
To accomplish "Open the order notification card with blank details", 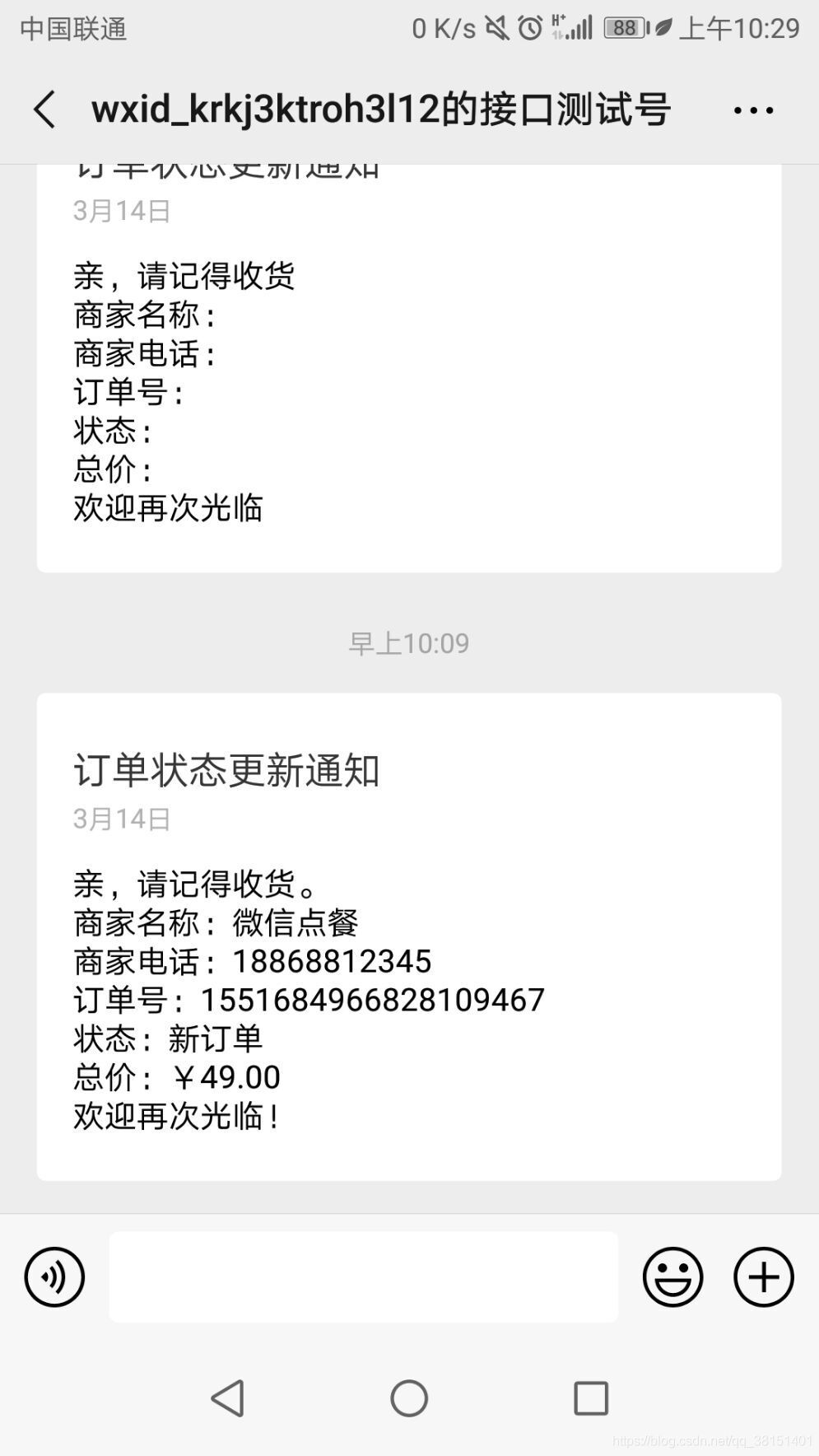I will 408,371.
